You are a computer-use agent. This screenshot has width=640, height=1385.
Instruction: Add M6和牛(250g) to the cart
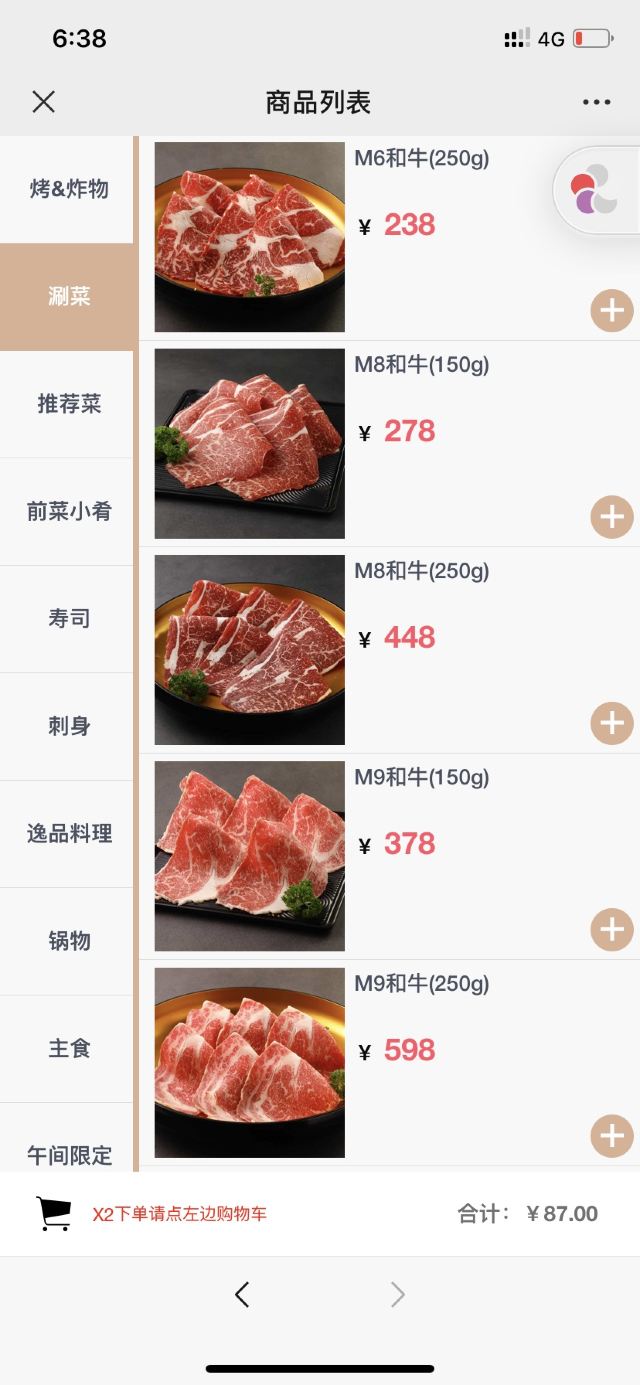(611, 311)
